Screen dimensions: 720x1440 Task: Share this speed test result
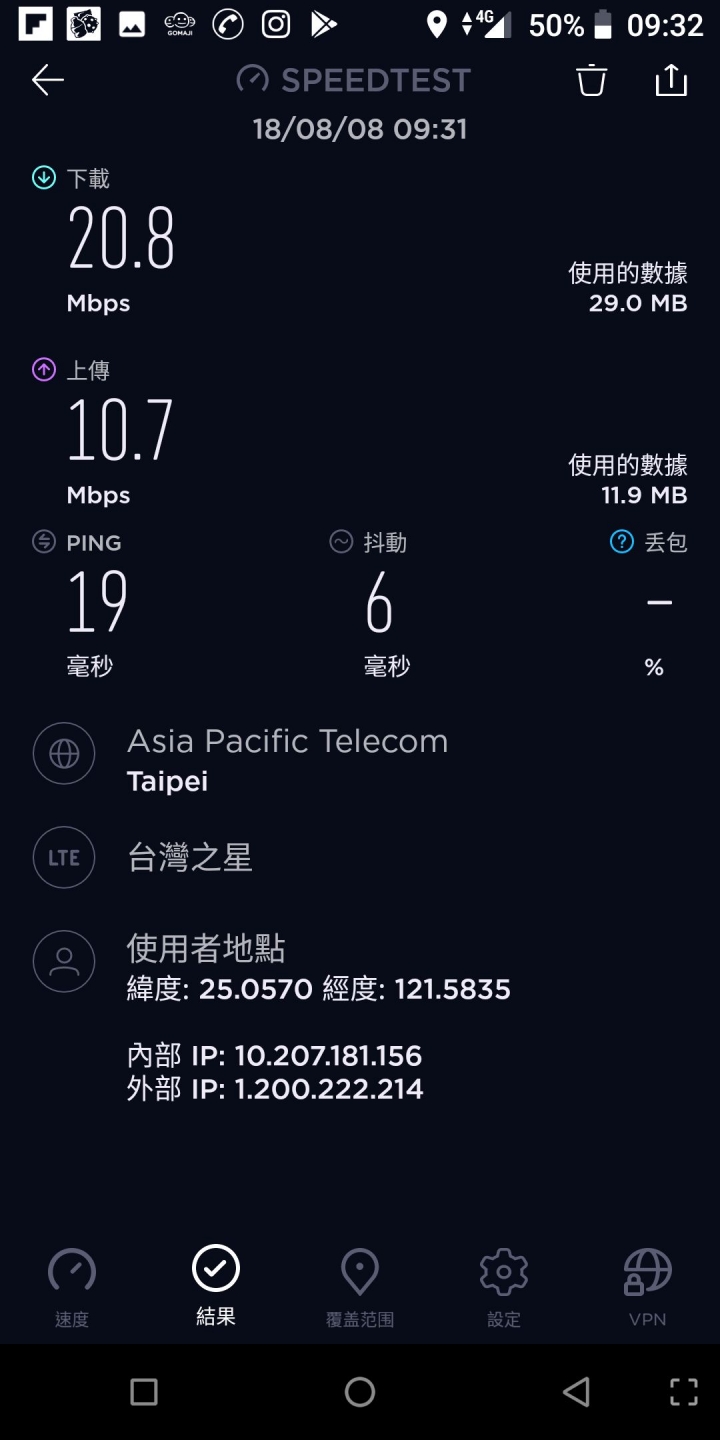[x=671, y=80]
